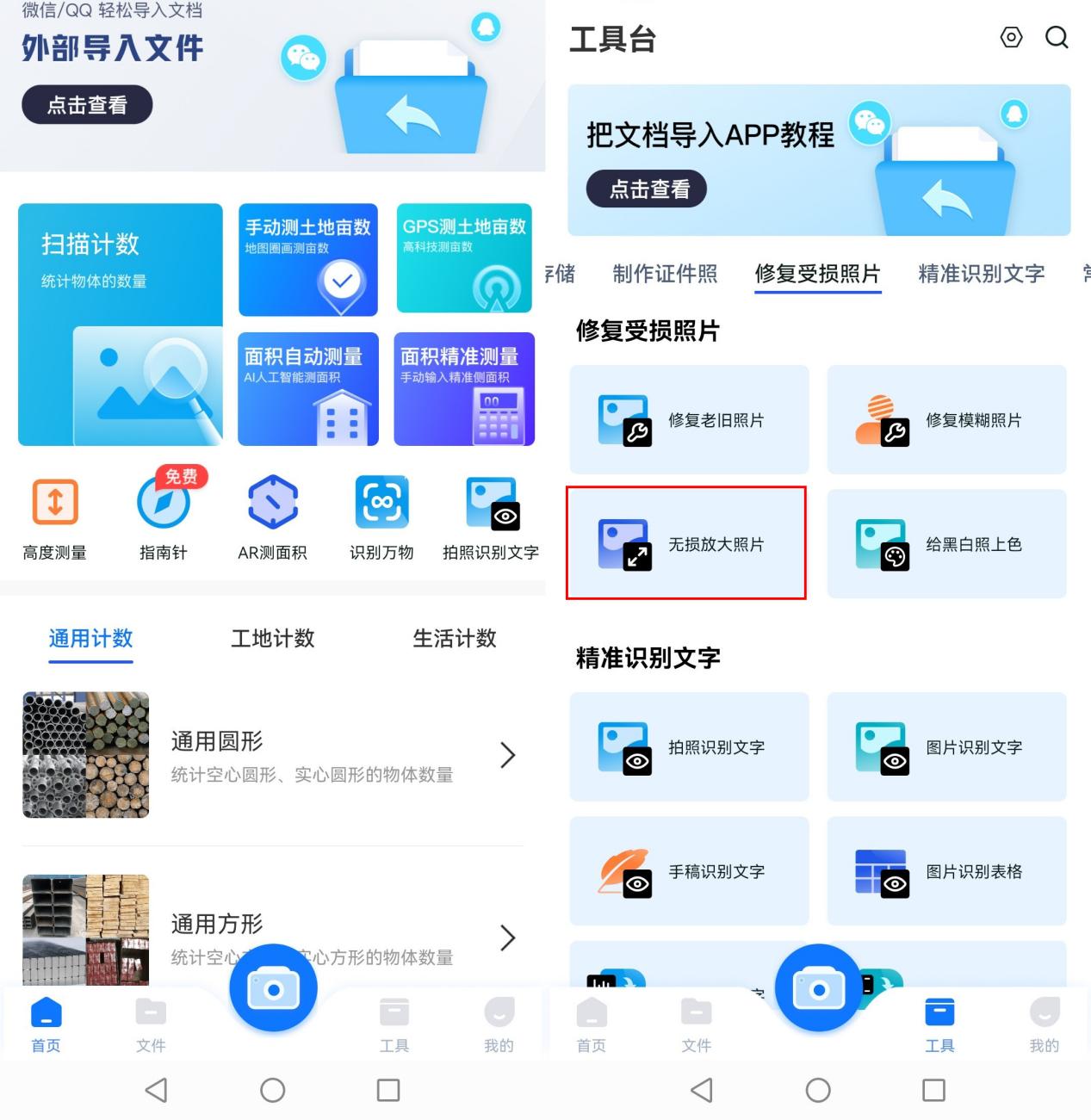Viewport: 1091px width, 1120px height.
Task: Open GPS测土地亩数 tile
Action: (x=464, y=258)
